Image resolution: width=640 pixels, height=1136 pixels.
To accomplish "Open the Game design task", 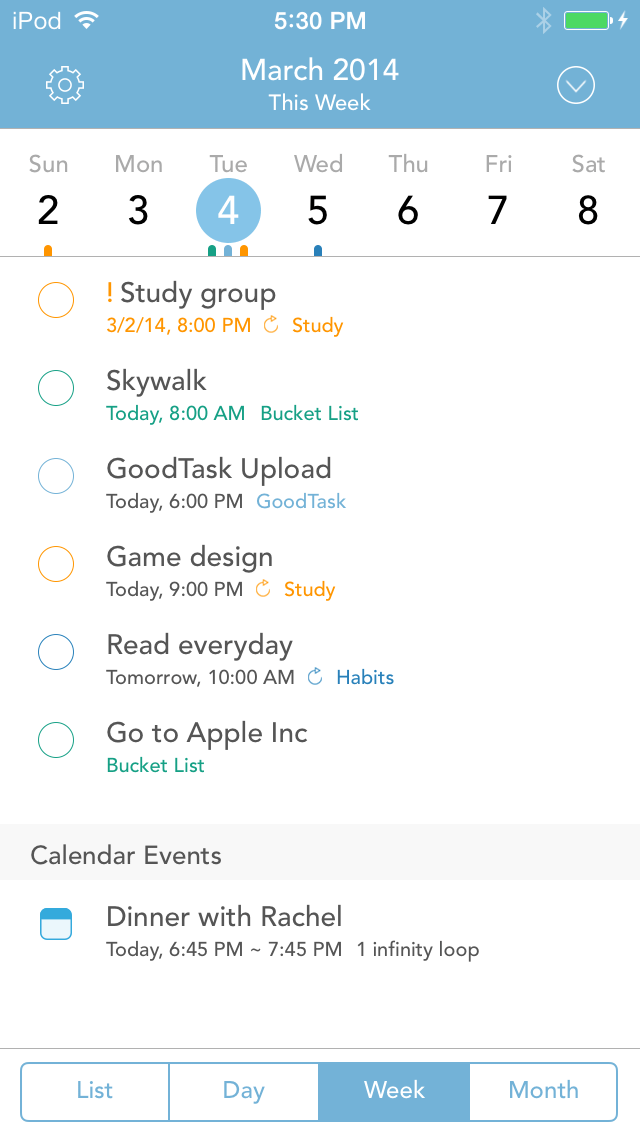I will click(320, 572).
